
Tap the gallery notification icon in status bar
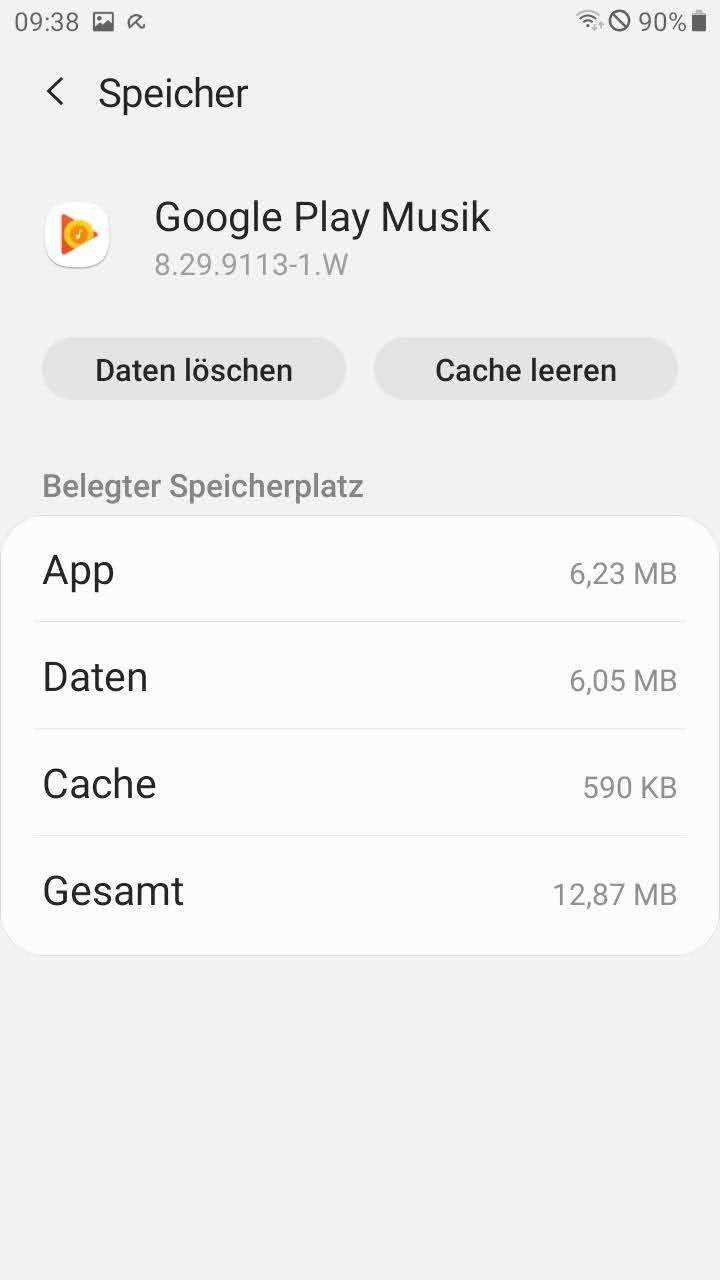[x=103, y=19]
